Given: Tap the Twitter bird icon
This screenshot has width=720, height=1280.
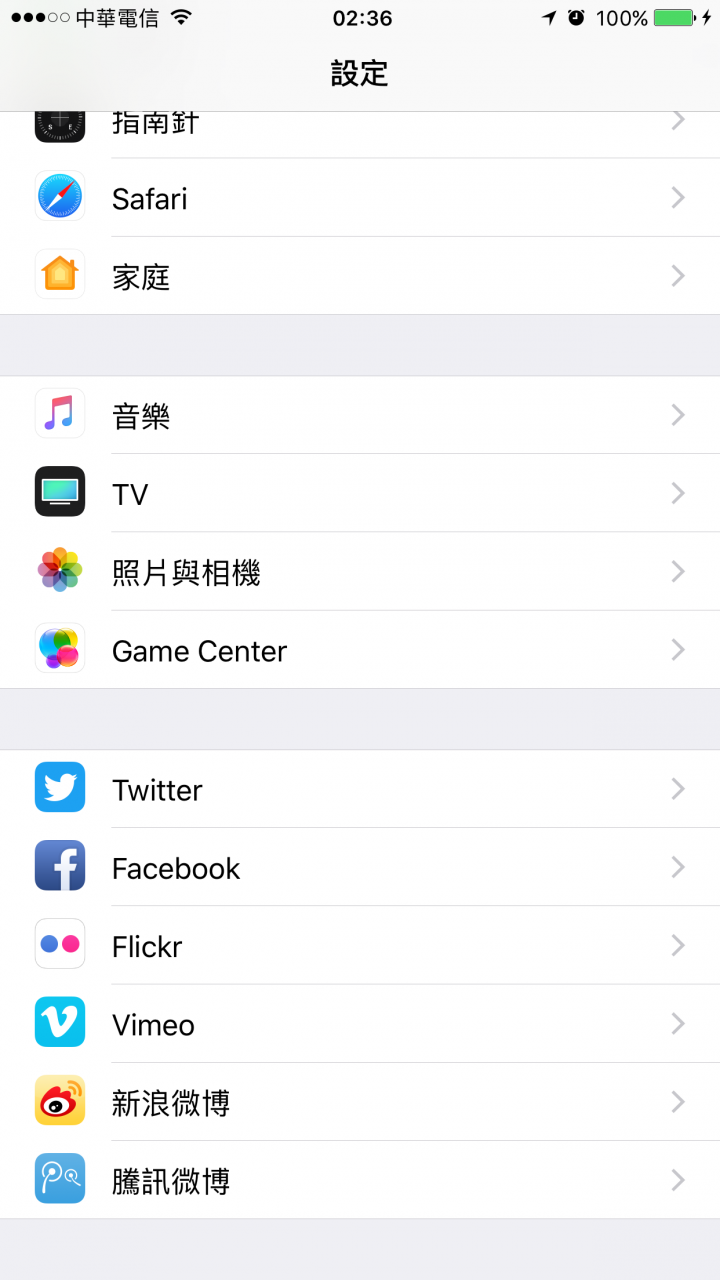Looking at the screenshot, I should [59, 788].
